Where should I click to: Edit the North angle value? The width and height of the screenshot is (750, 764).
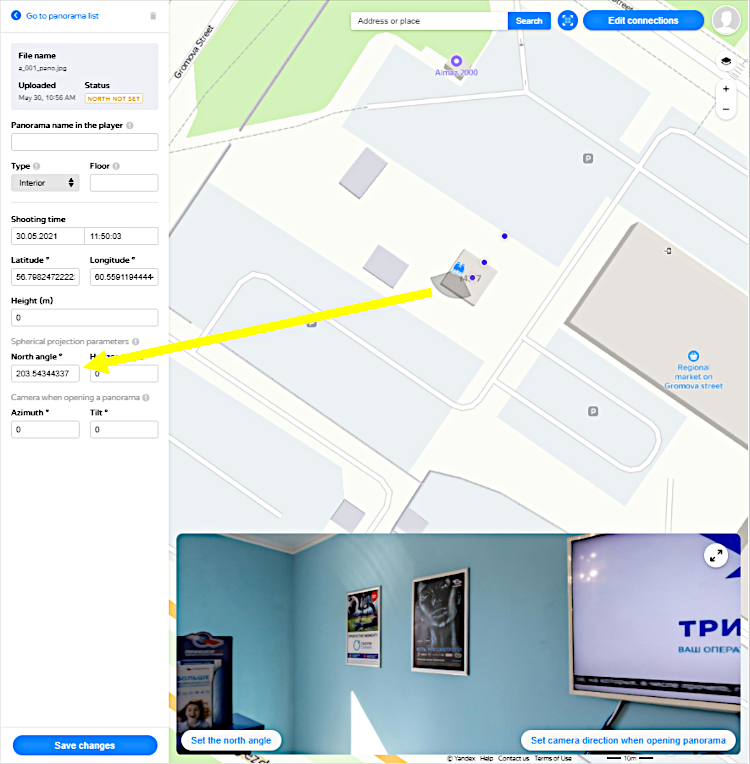click(46, 373)
